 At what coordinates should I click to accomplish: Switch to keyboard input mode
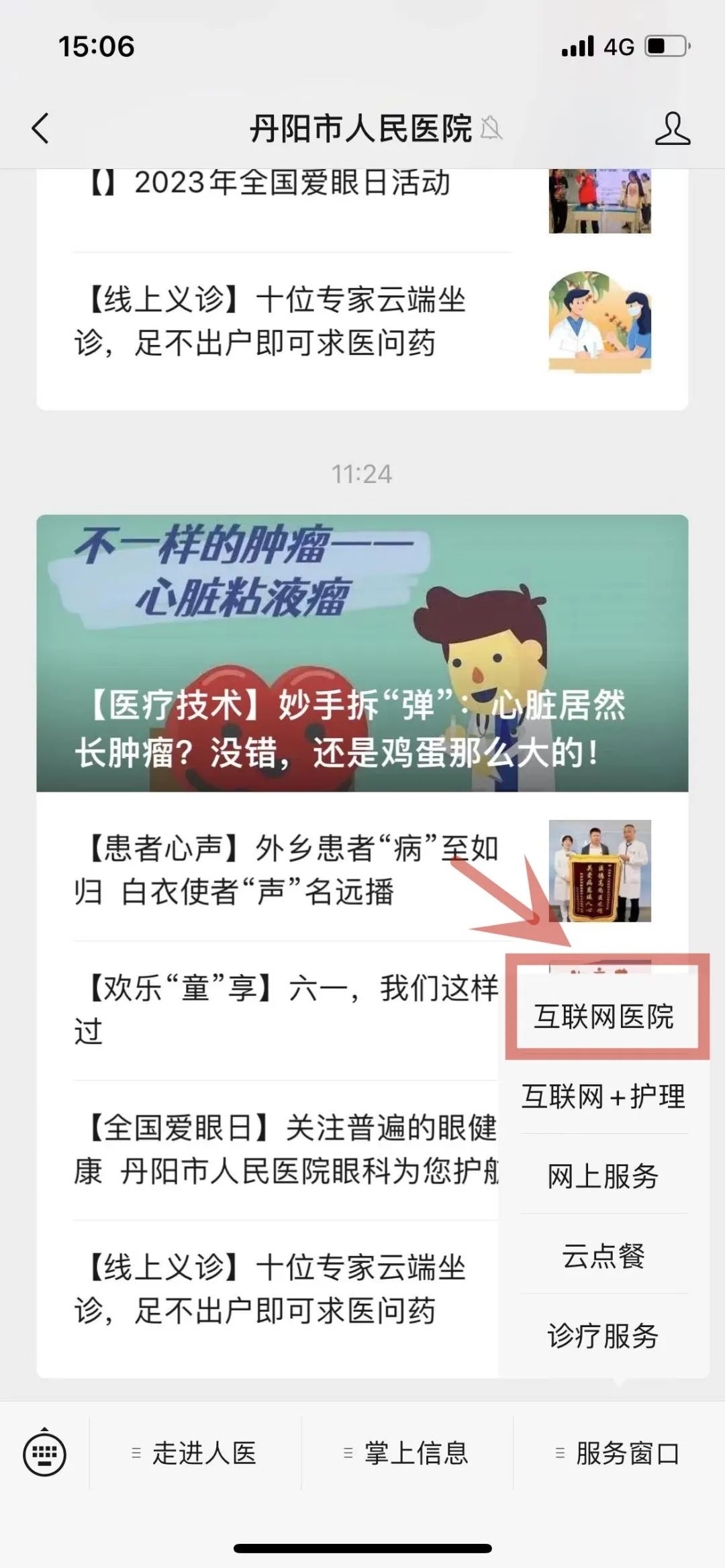(x=44, y=1453)
